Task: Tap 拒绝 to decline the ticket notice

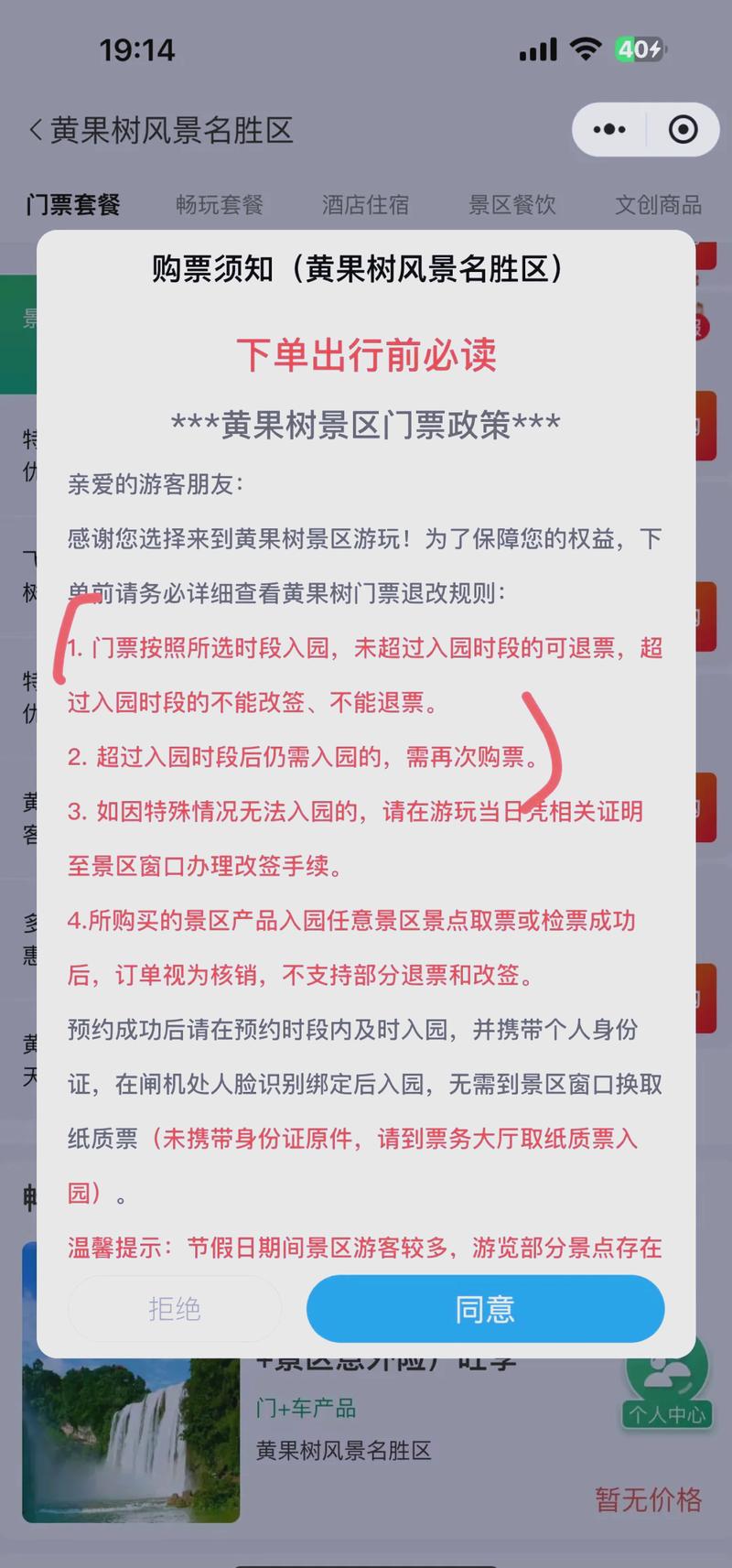Action: [175, 1309]
